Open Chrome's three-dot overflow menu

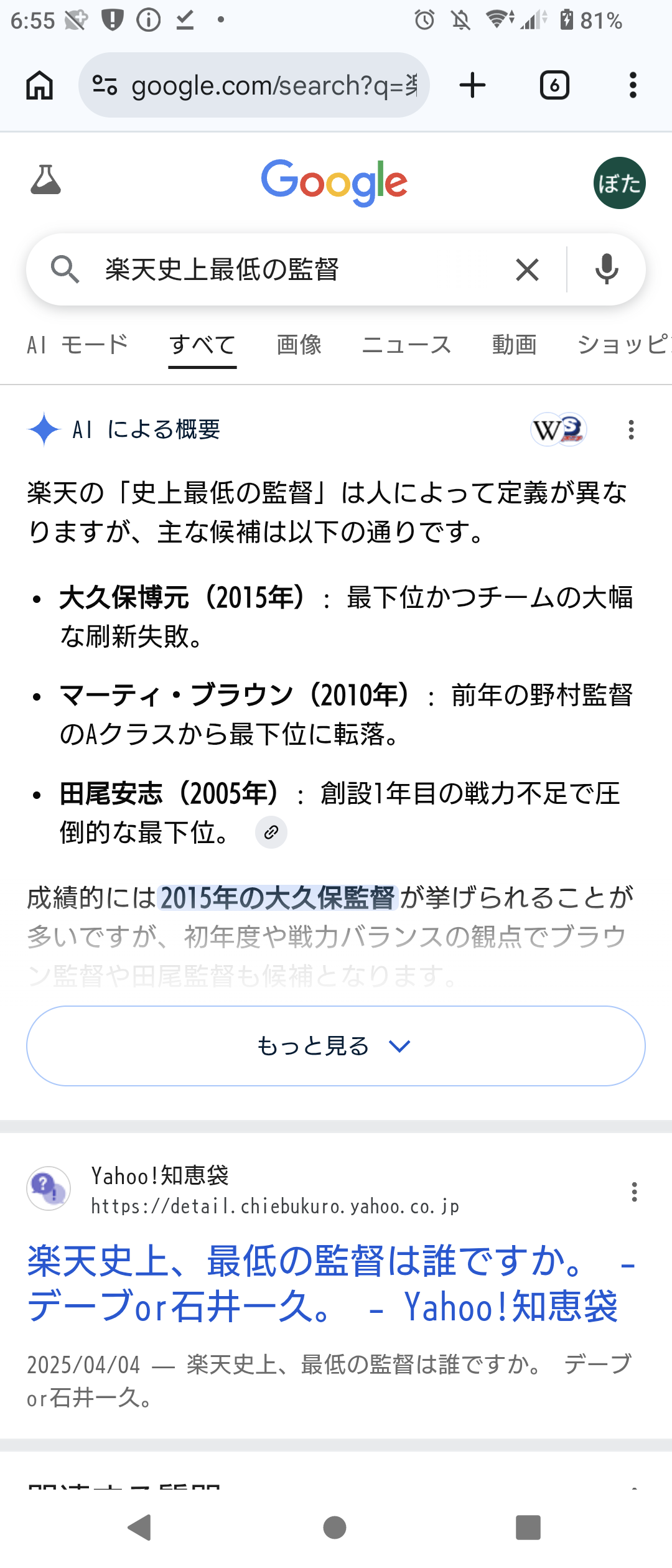(x=633, y=85)
